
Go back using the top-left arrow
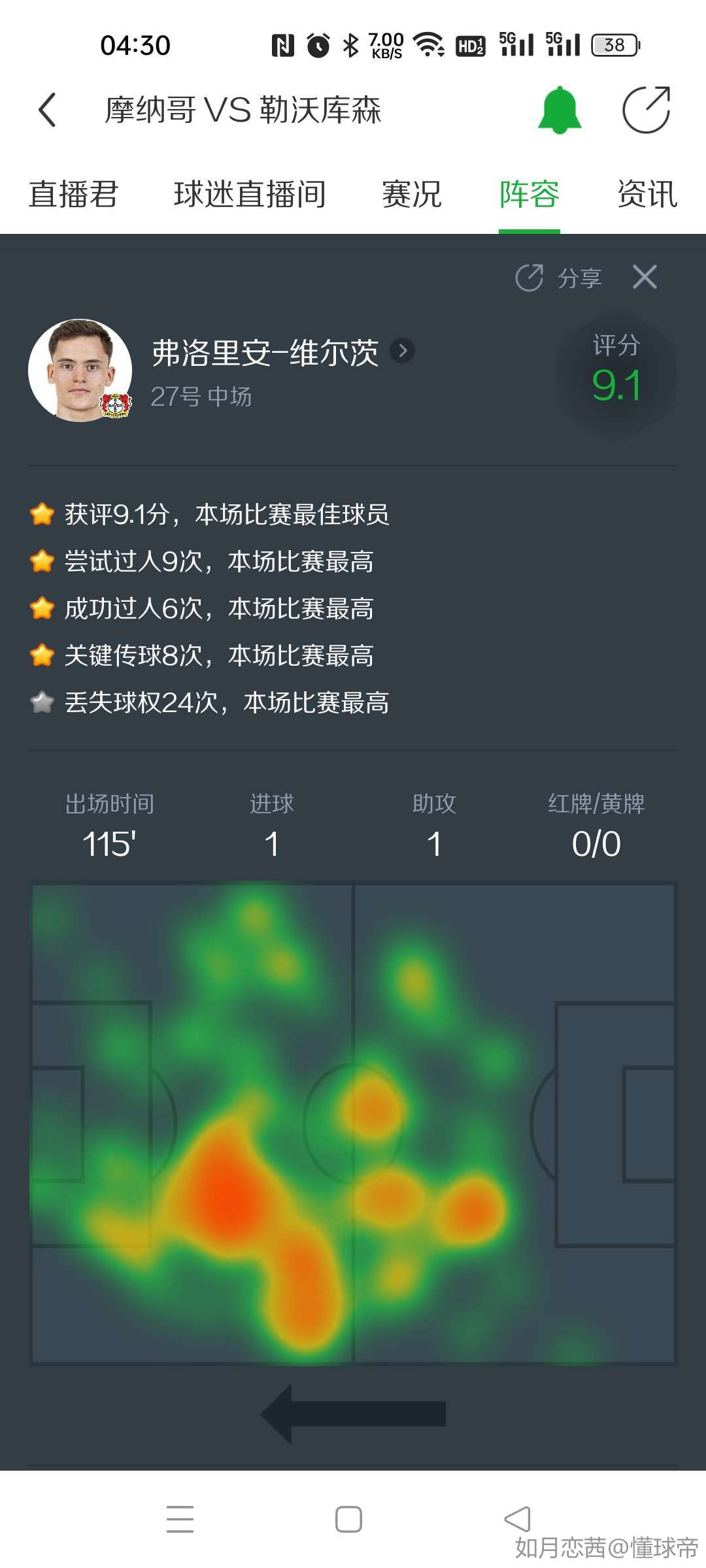coord(47,110)
